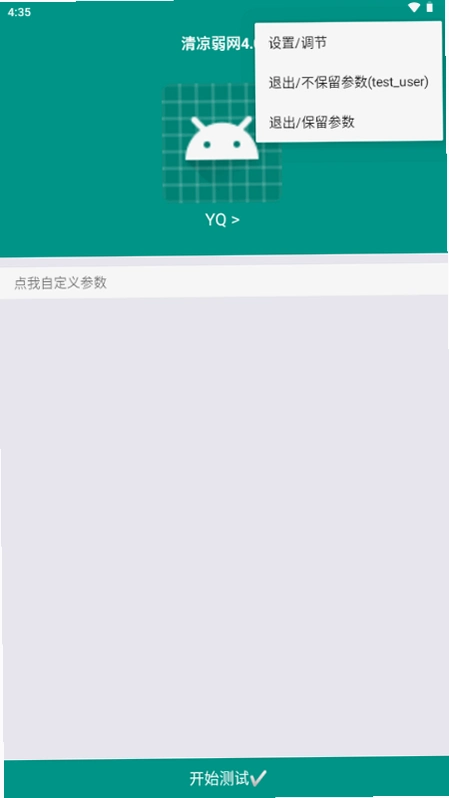Open the 设置/调节 menu option
This screenshot has height=798, width=449.
pos(348,43)
